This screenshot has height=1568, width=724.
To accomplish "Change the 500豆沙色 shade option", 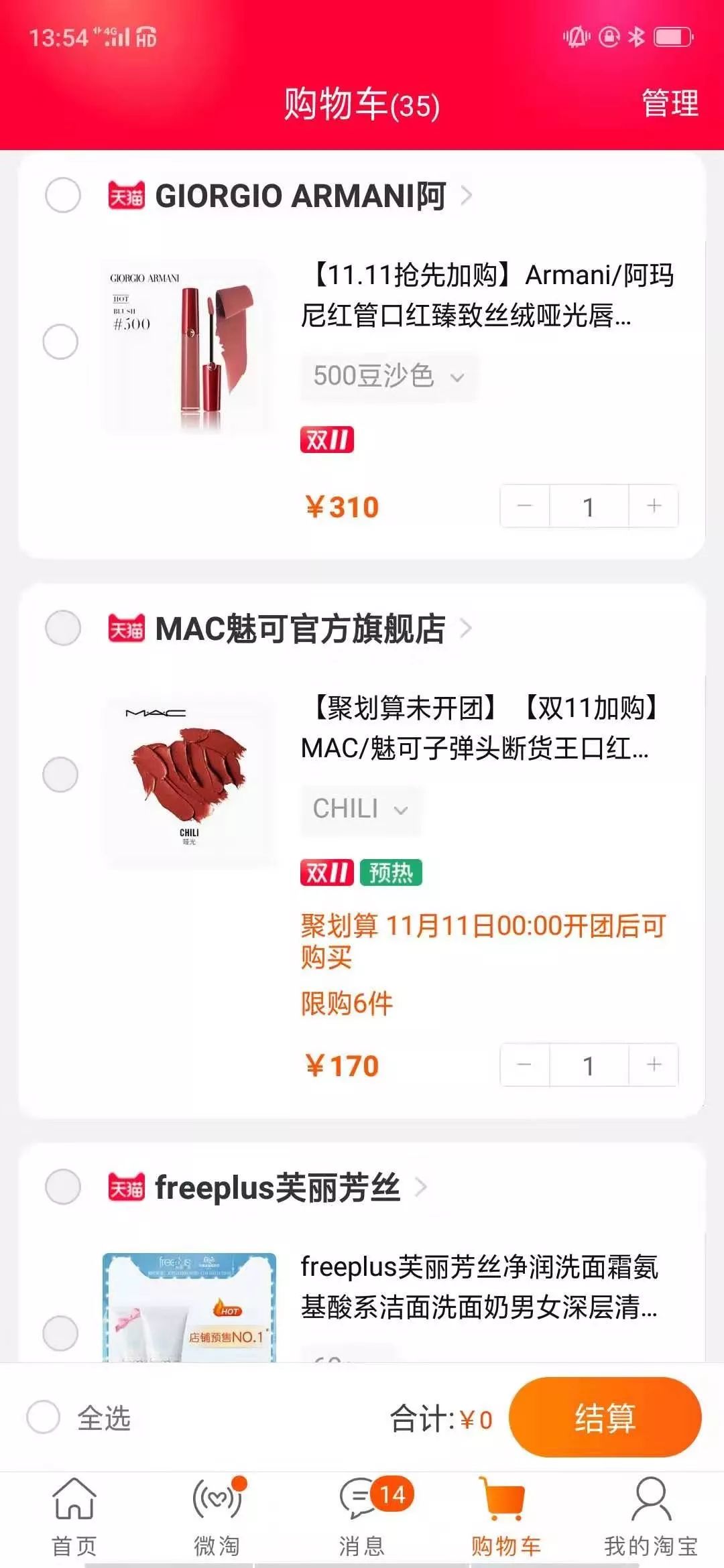I will (388, 377).
